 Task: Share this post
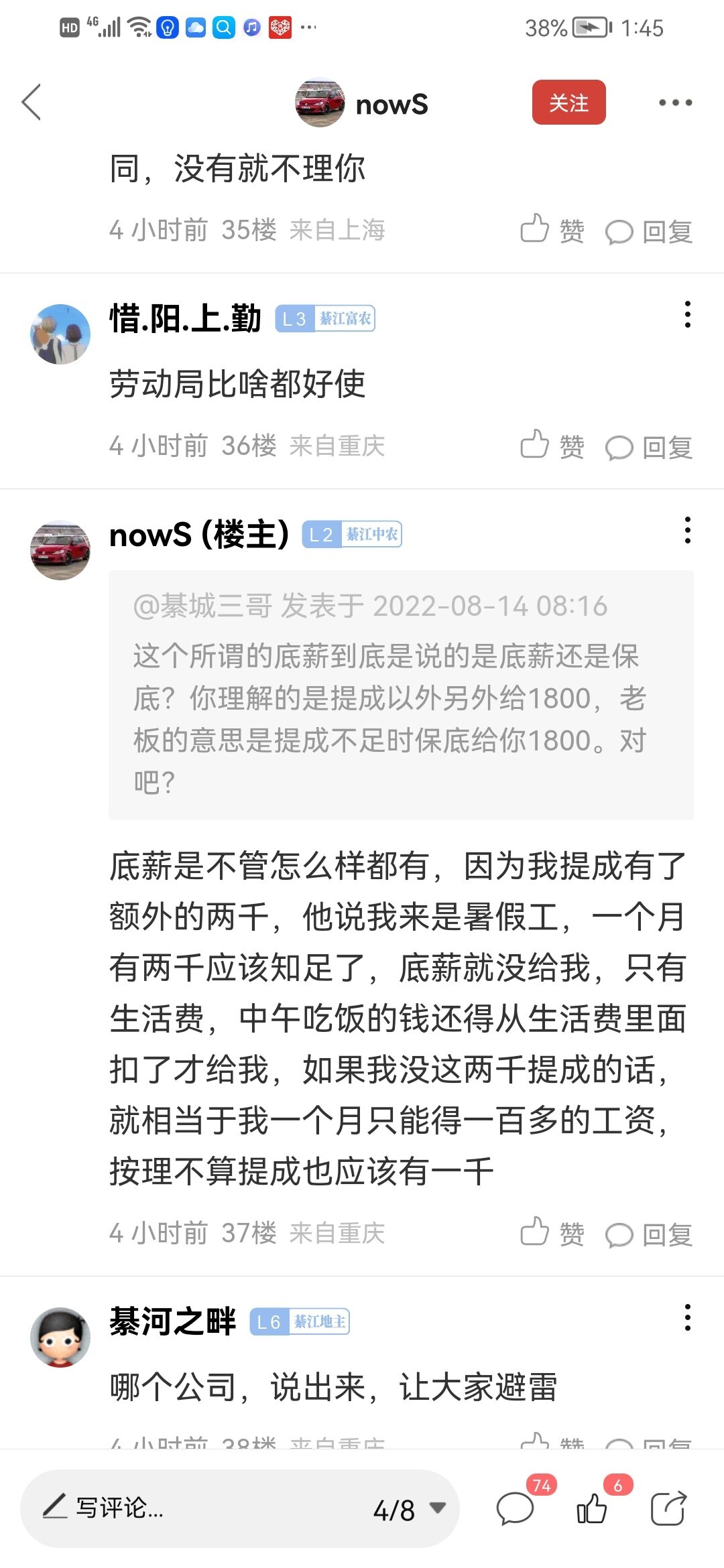coord(668,1508)
